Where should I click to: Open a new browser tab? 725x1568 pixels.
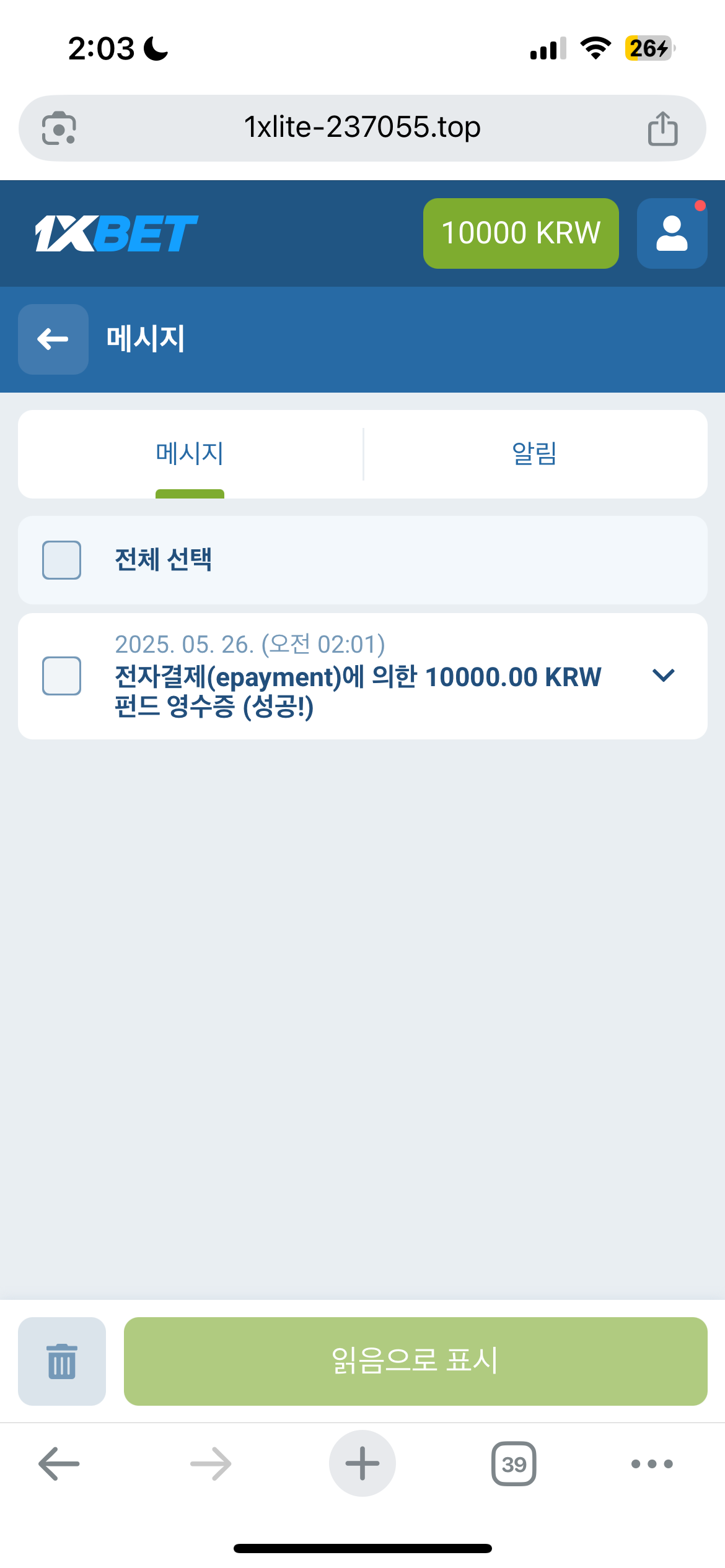click(362, 1463)
